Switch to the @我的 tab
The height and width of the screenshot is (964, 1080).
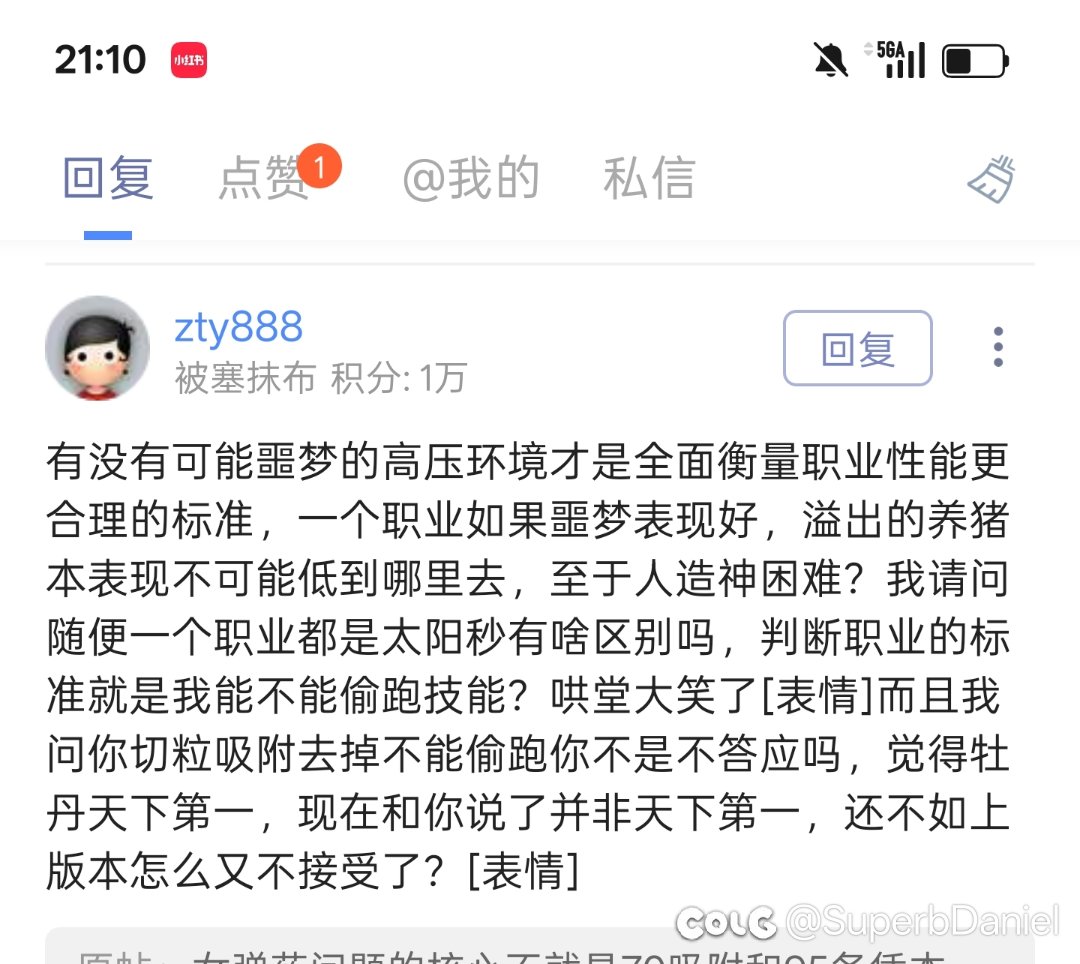click(x=470, y=180)
